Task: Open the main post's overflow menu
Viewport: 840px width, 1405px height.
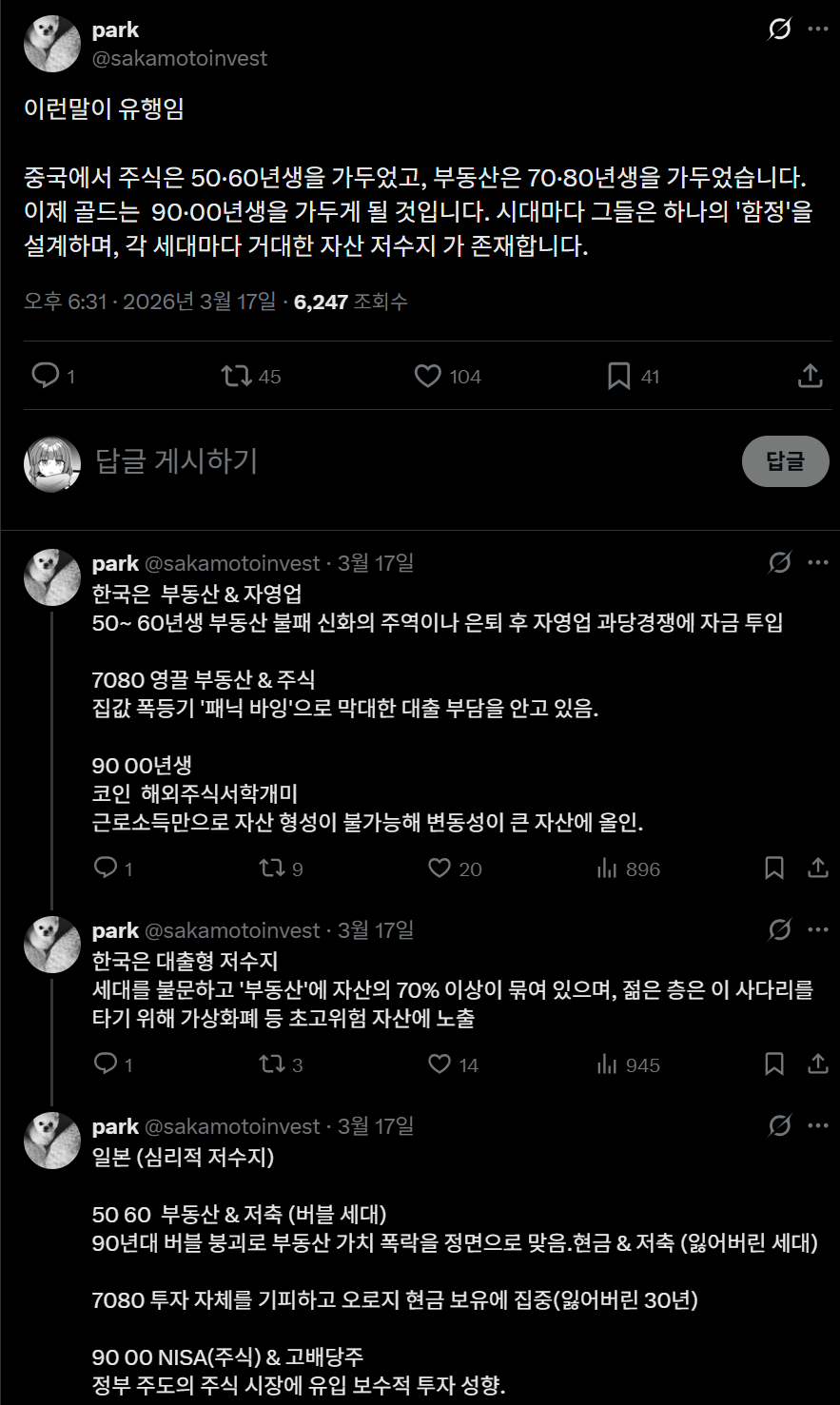Action: (x=817, y=29)
